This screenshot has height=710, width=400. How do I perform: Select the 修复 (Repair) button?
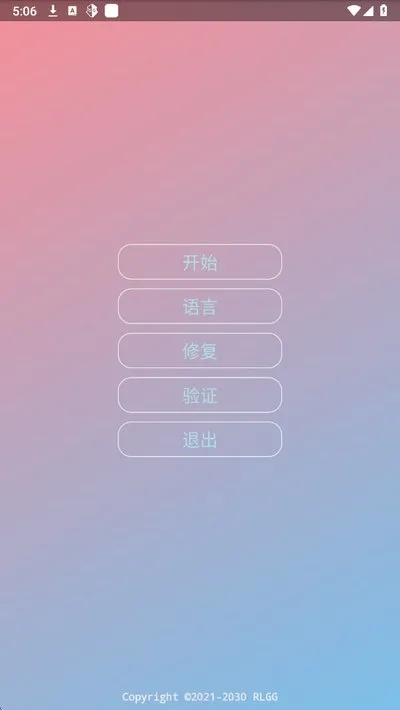click(200, 350)
